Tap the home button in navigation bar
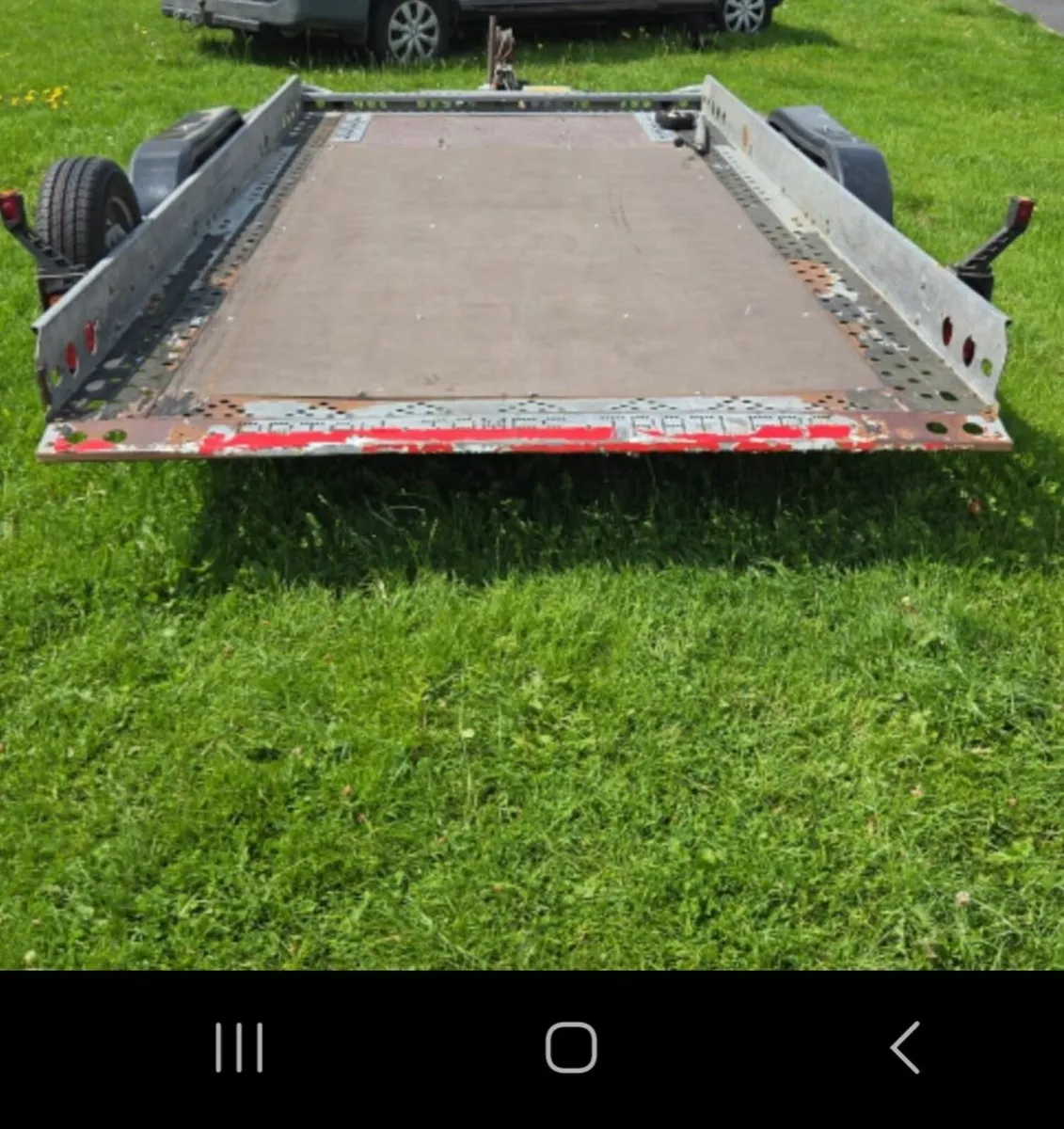Viewport: 1064px width, 1129px height. (x=571, y=1047)
